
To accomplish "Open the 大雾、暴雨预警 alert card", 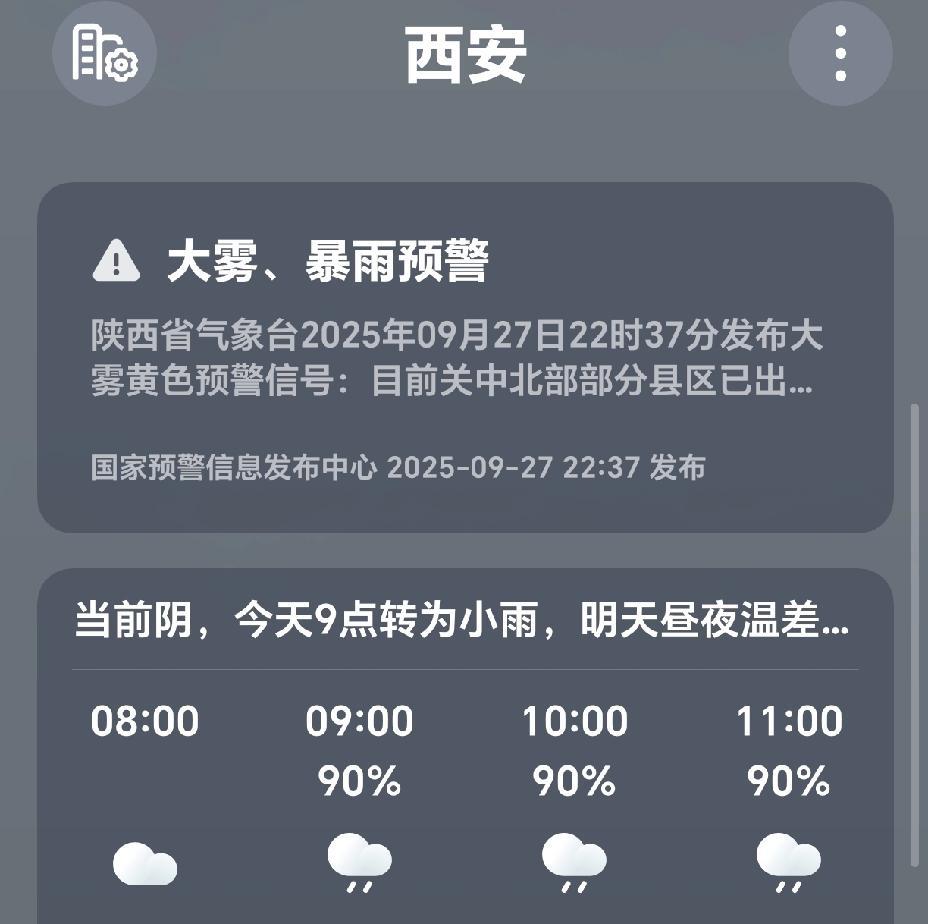I will [x=465, y=357].
